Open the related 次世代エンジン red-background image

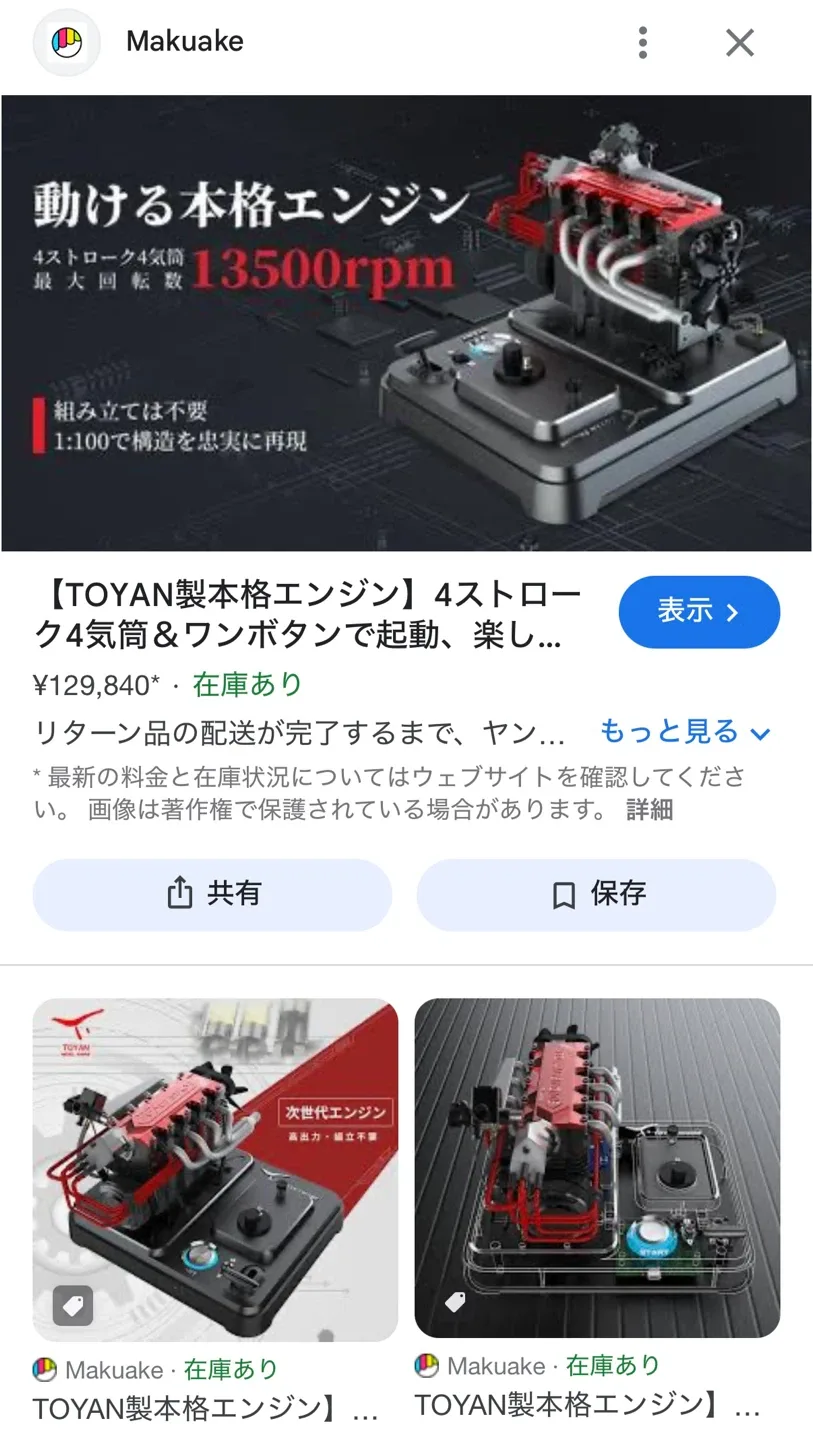click(215, 1168)
